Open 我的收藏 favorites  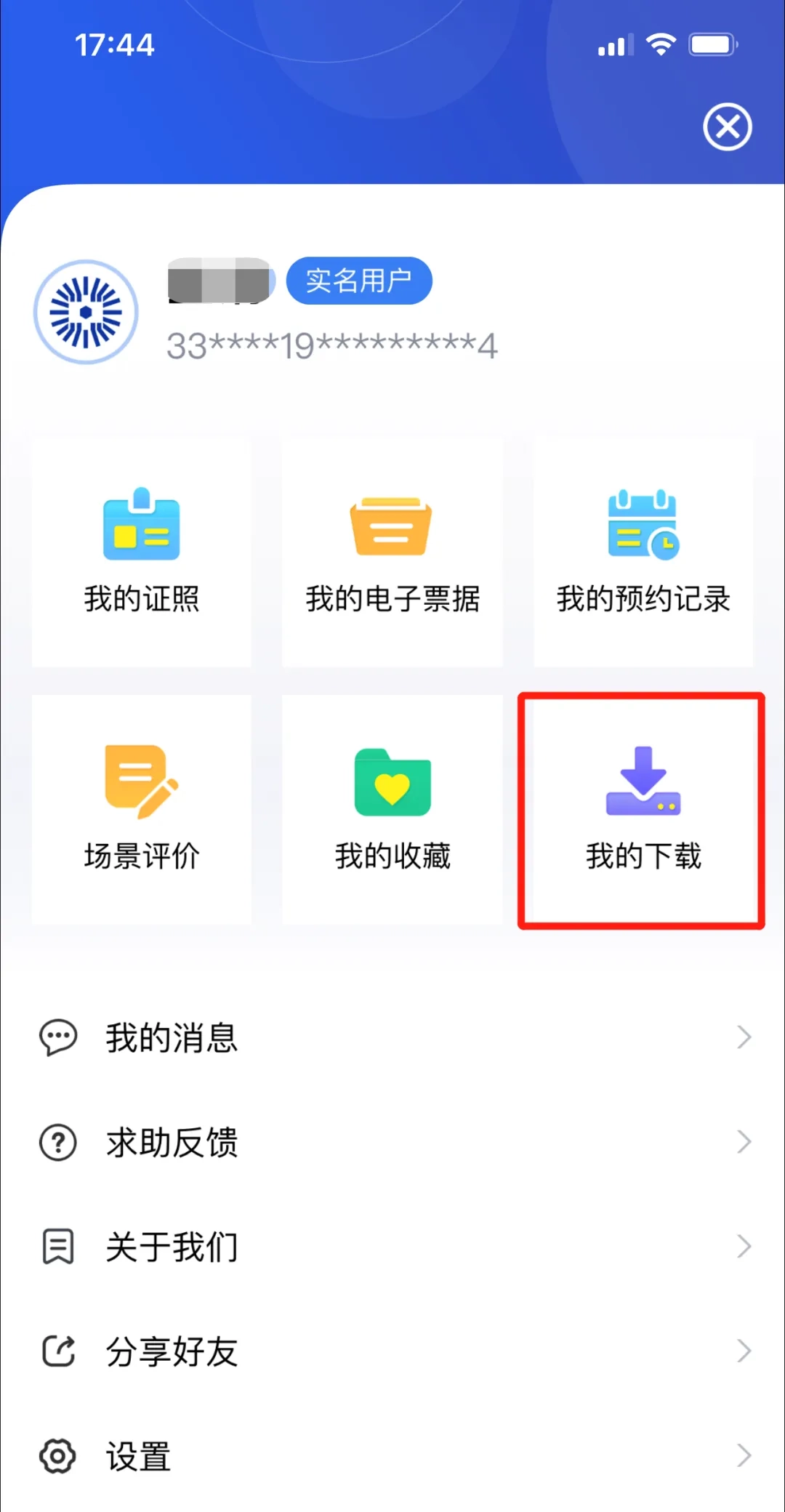point(392,808)
